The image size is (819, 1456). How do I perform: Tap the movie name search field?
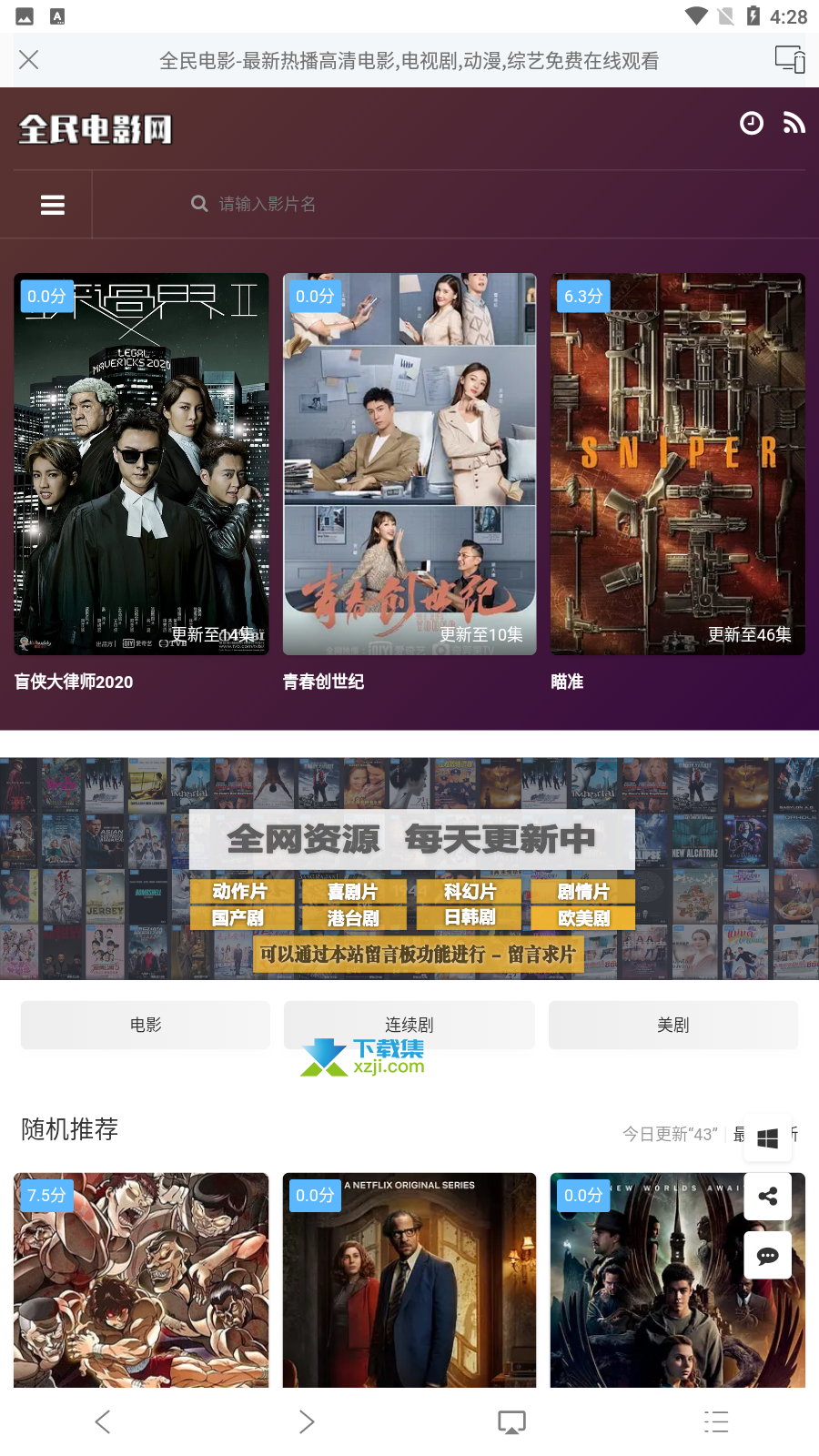[449, 204]
